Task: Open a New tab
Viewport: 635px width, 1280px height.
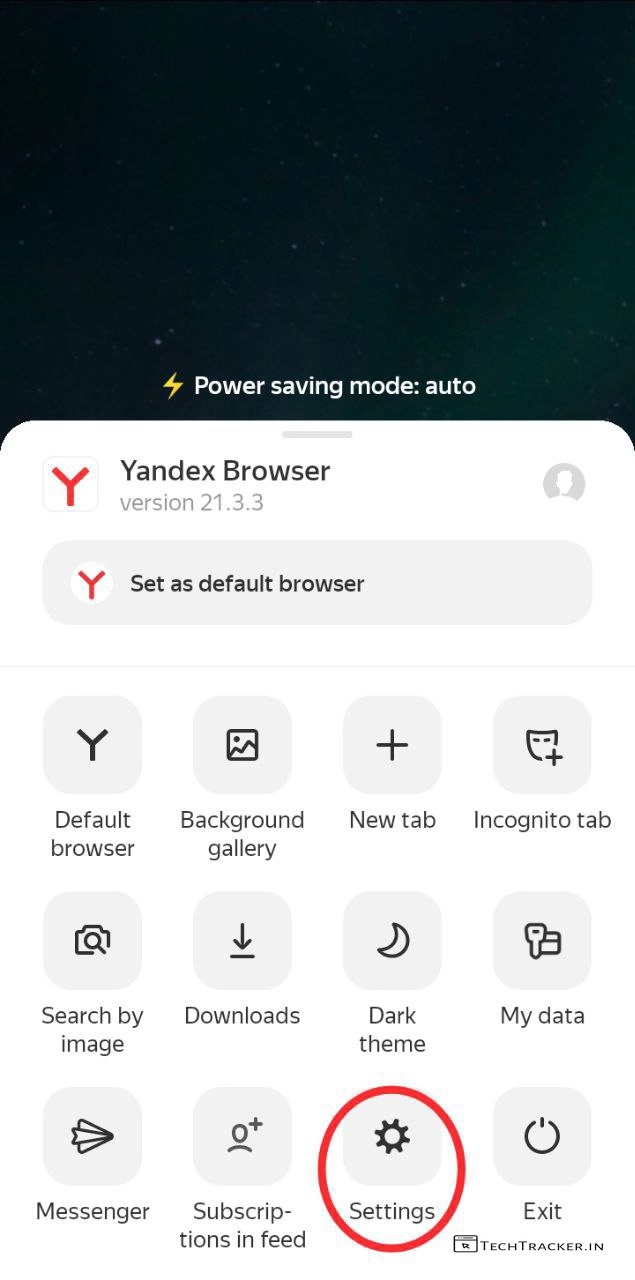Action: (392, 745)
